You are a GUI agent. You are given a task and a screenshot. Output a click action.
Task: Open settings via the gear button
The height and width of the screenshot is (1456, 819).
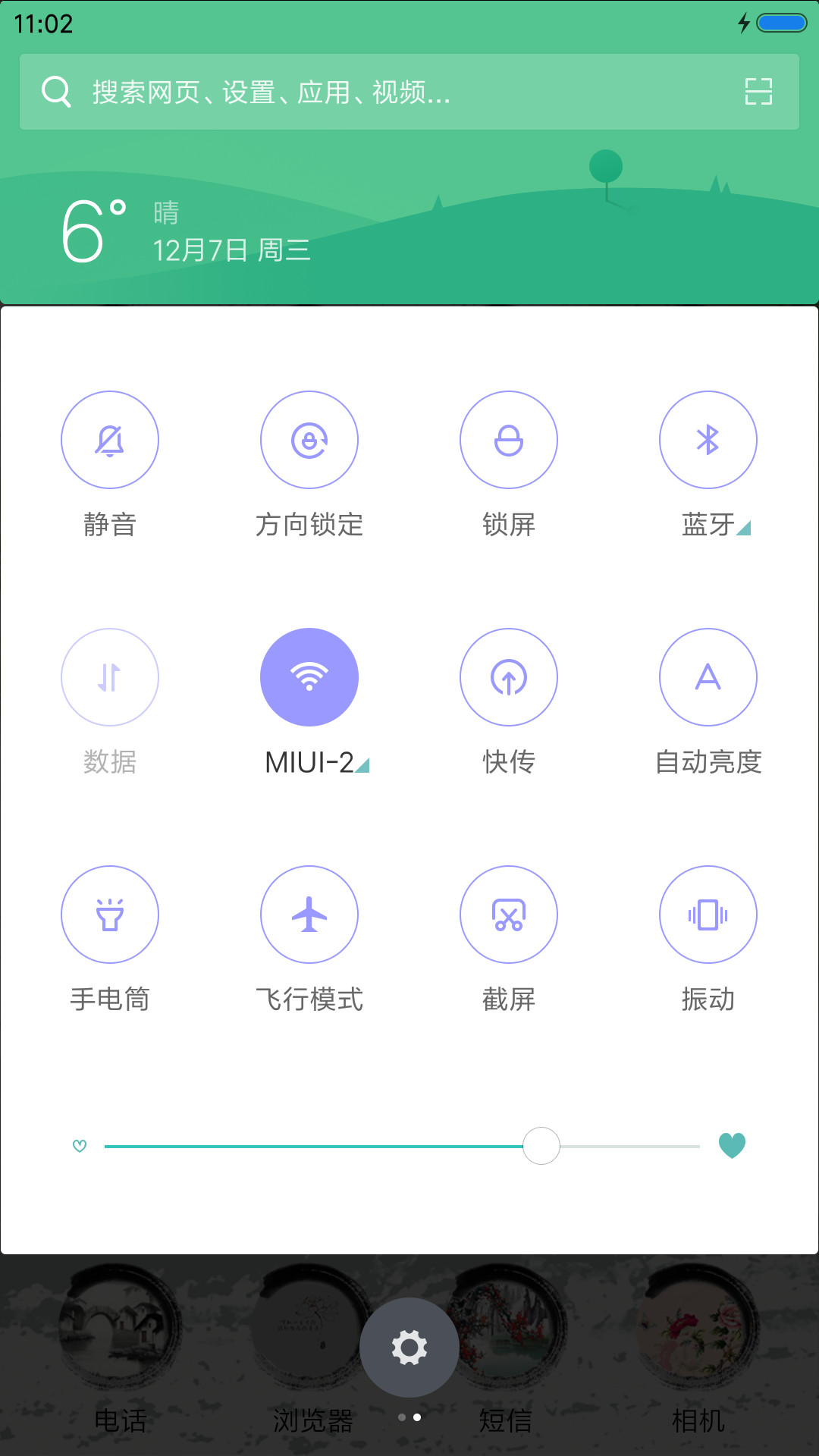pyautogui.click(x=409, y=1348)
